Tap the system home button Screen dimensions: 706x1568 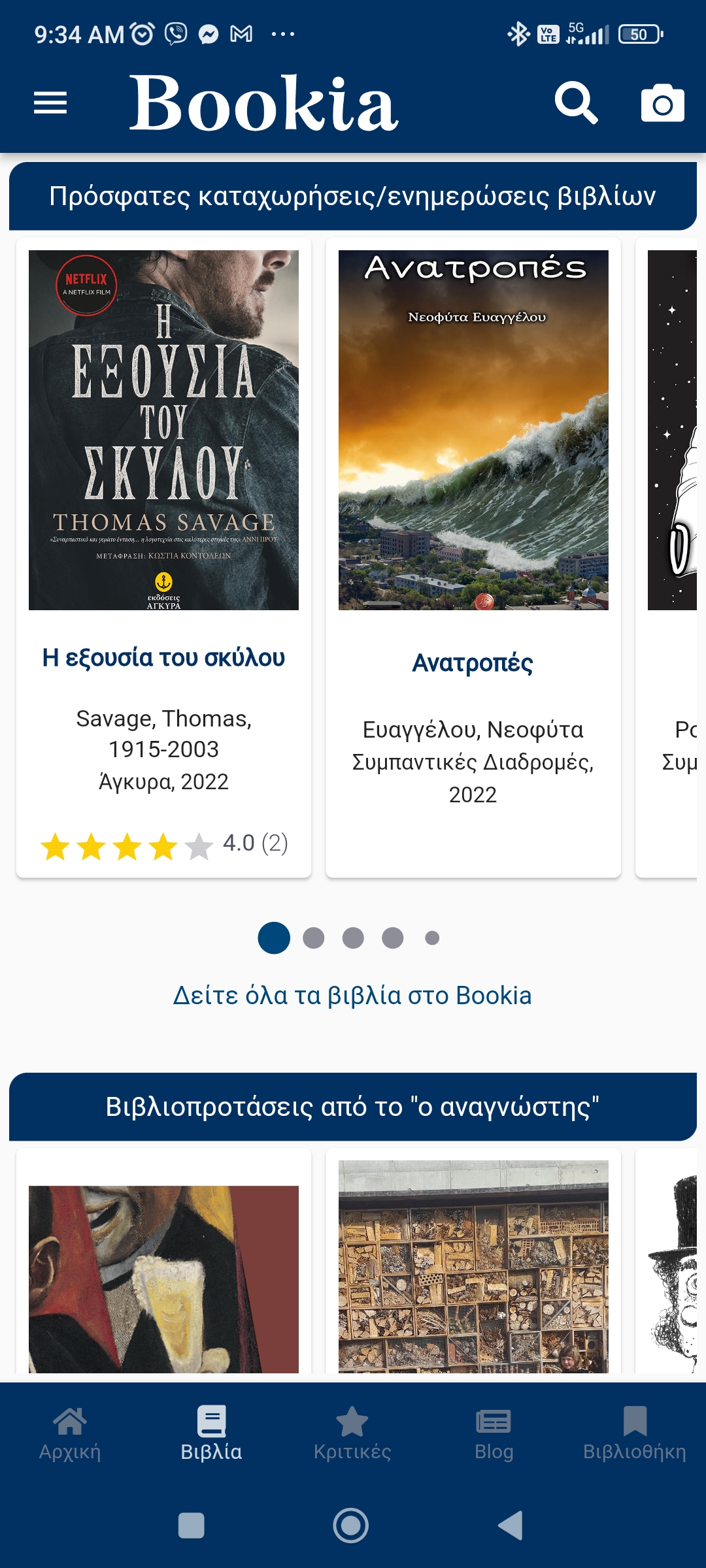[351, 1526]
